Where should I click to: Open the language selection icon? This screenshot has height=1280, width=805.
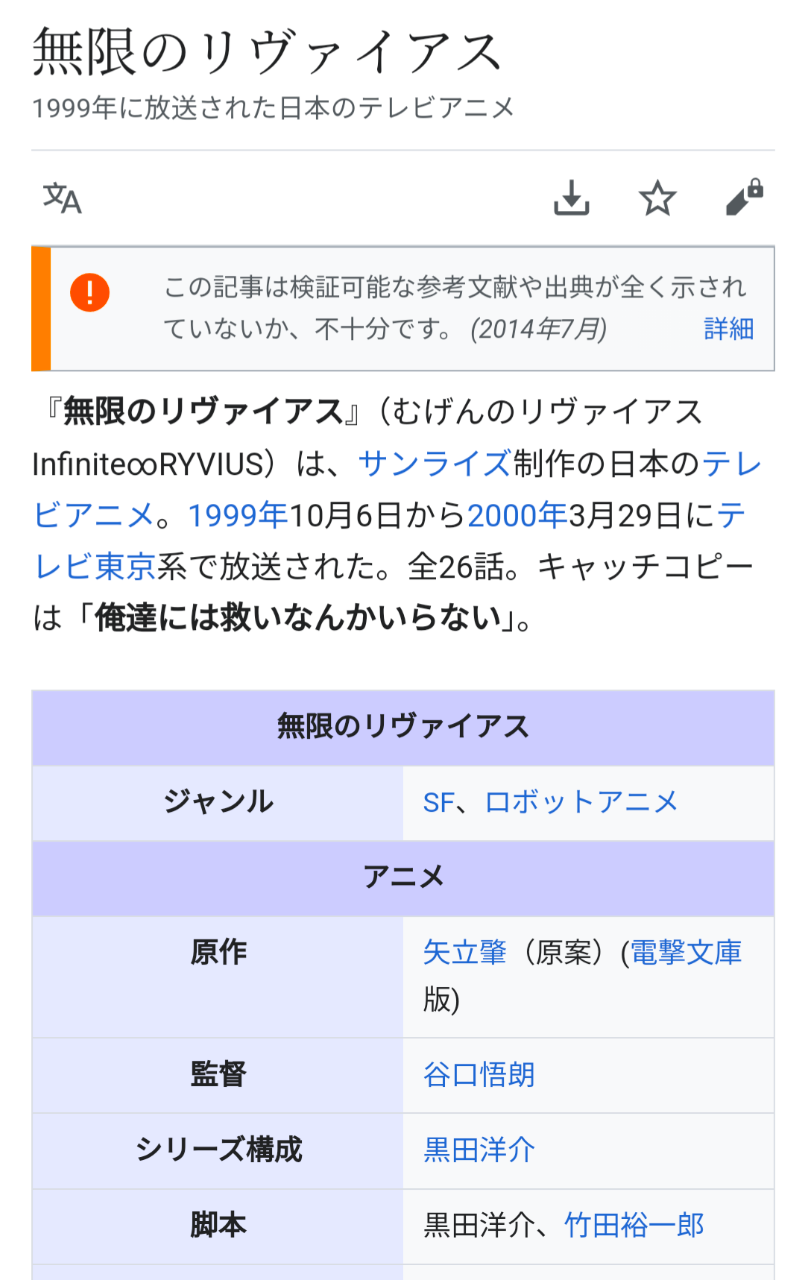[x=62, y=199]
